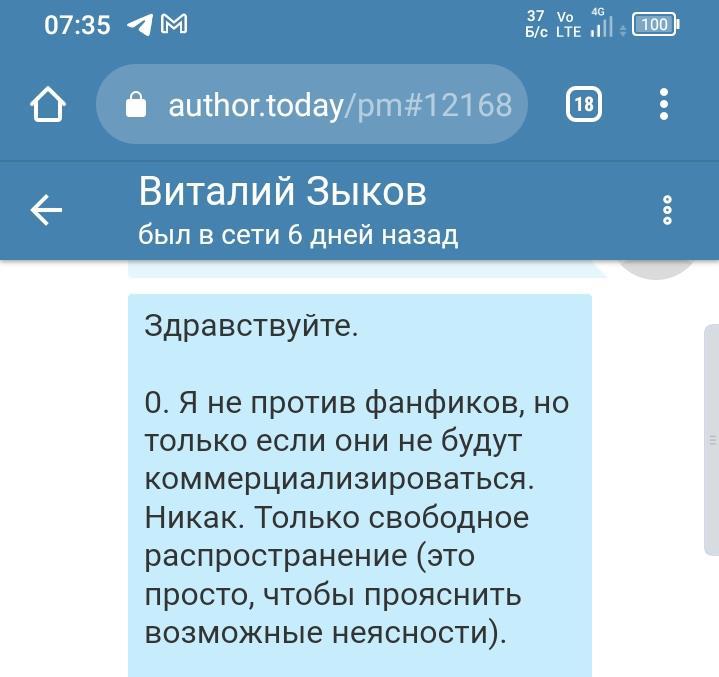Open the browser overflow menu
The height and width of the screenshot is (677, 719).
click(x=664, y=104)
